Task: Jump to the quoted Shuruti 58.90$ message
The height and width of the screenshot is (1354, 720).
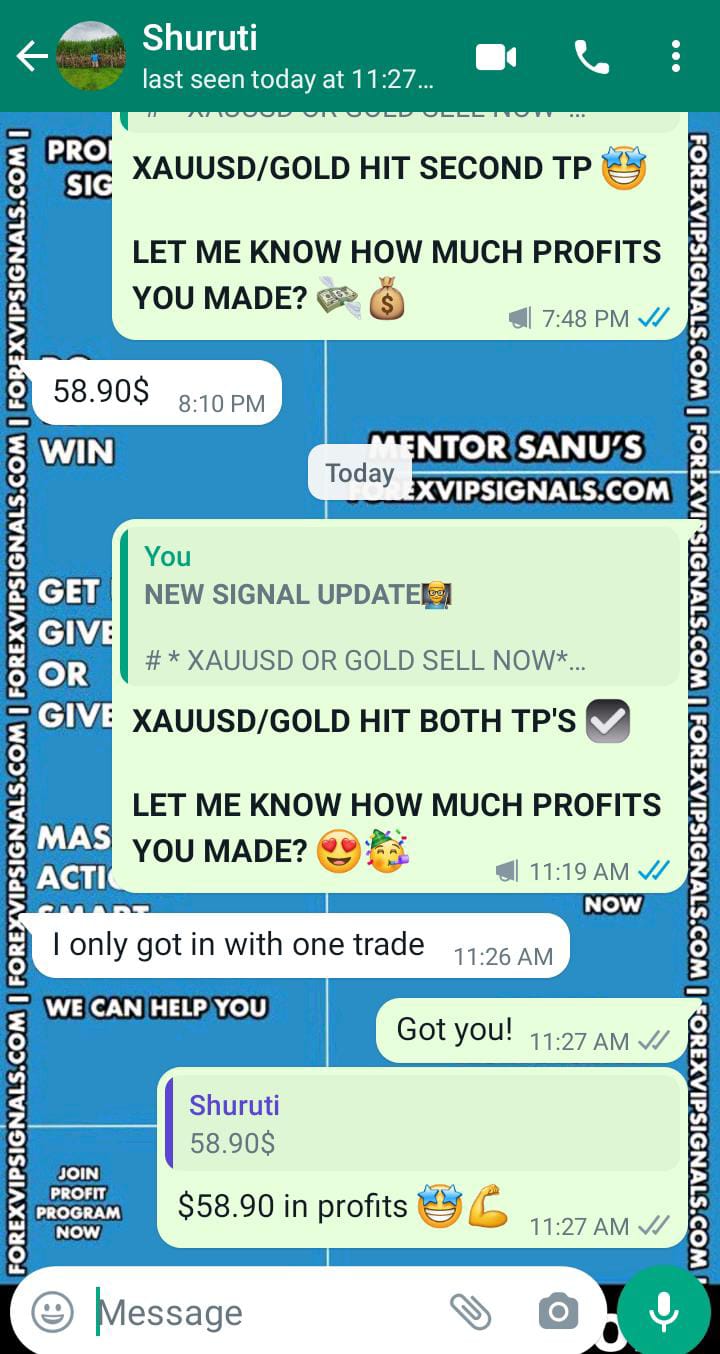Action: point(422,1123)
